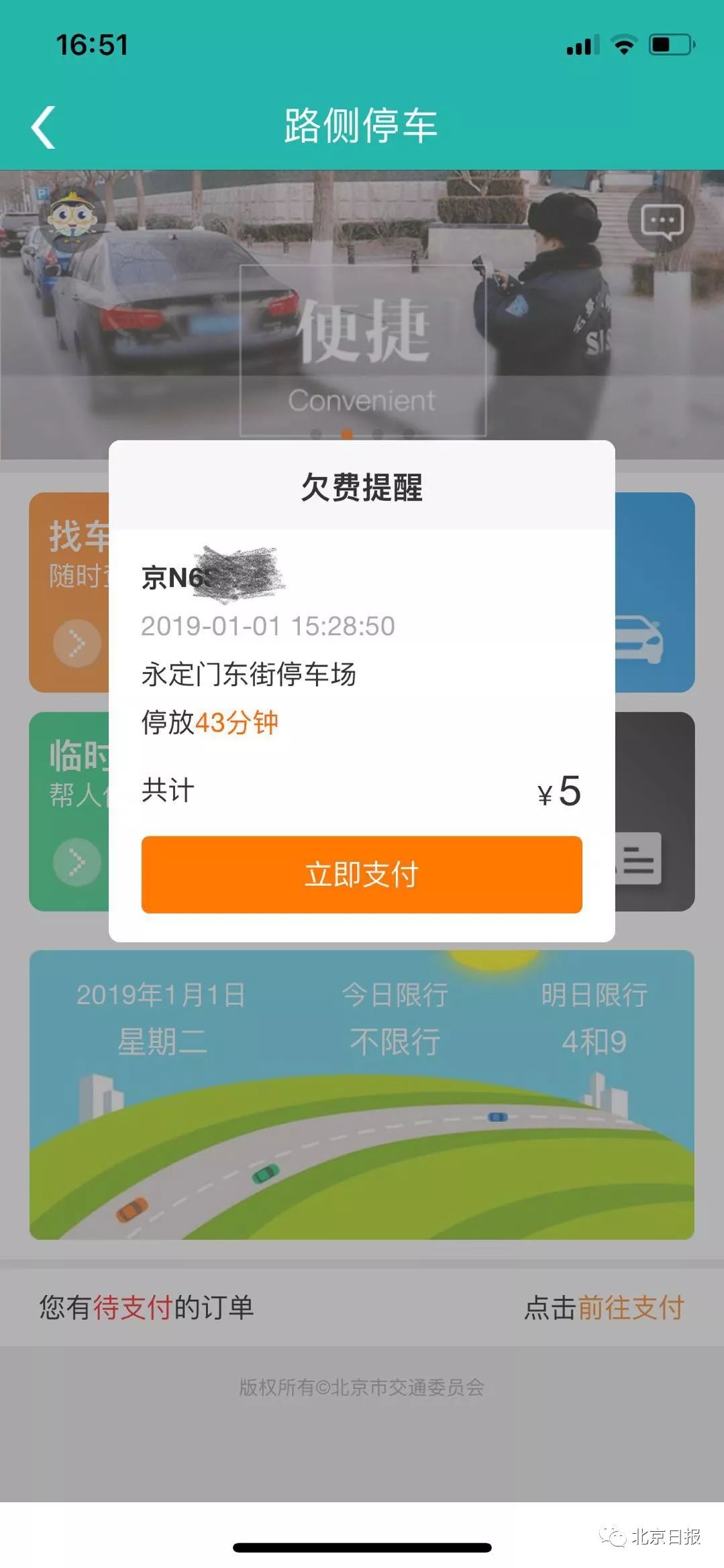
Task: Go back using the header arrow
Action: (44, 127)
